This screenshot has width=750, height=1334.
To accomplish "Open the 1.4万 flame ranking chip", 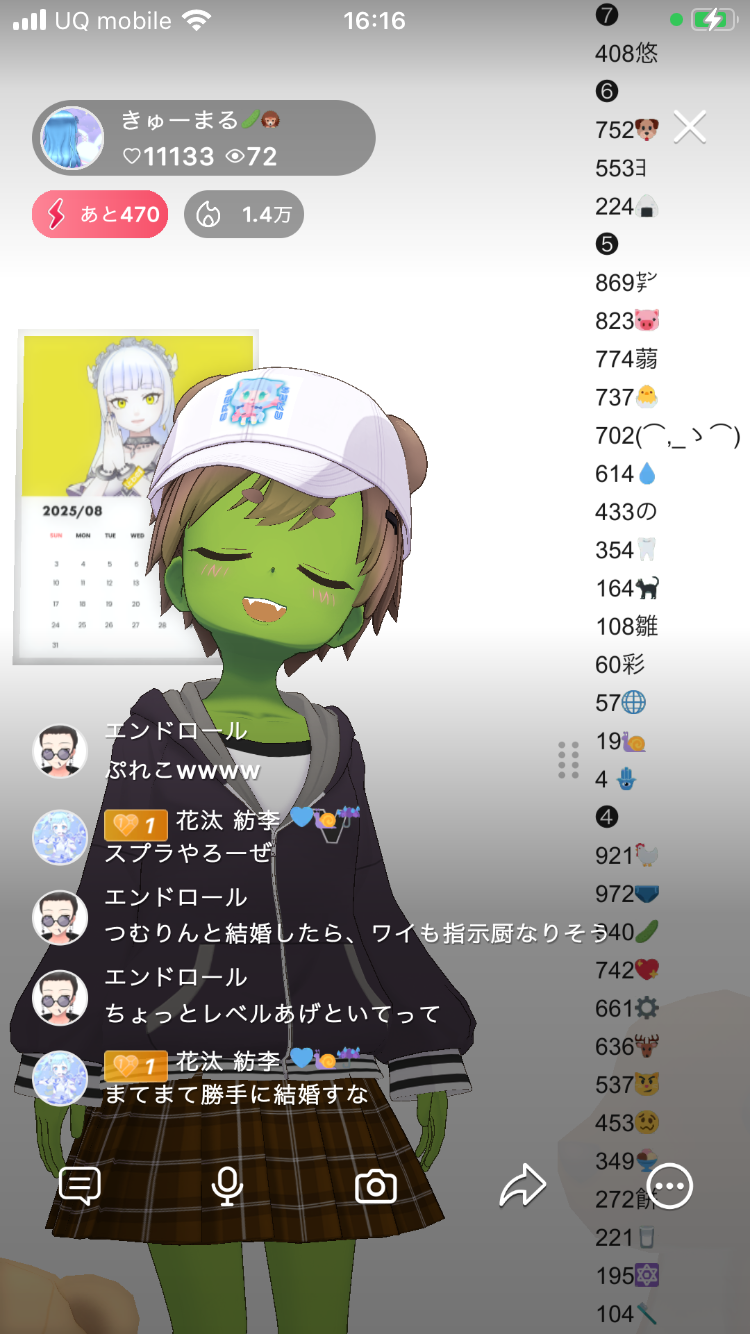I will 244,214.
